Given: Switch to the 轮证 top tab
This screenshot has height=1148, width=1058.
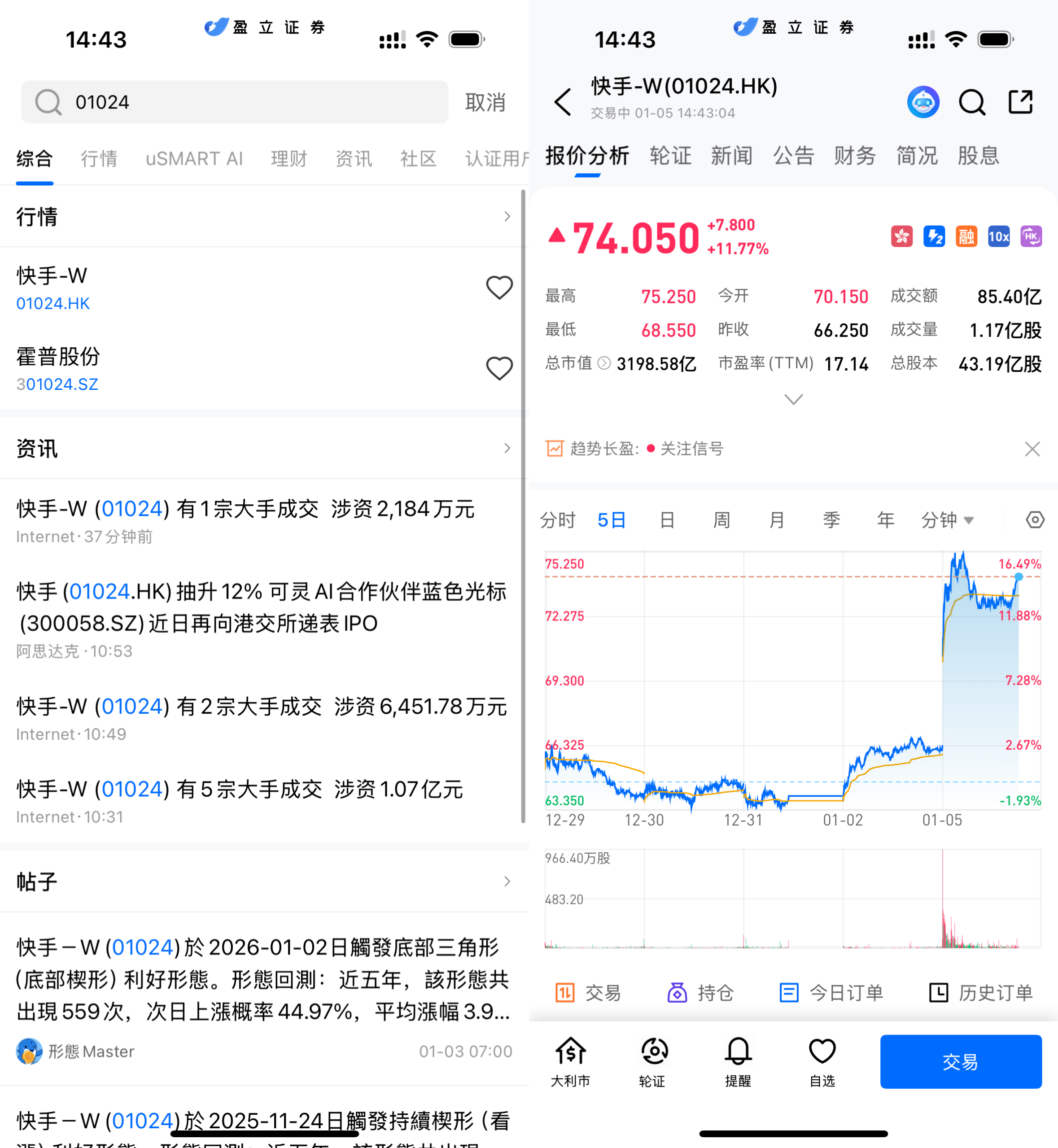Looking at the screenshot, I should point(670,156).
